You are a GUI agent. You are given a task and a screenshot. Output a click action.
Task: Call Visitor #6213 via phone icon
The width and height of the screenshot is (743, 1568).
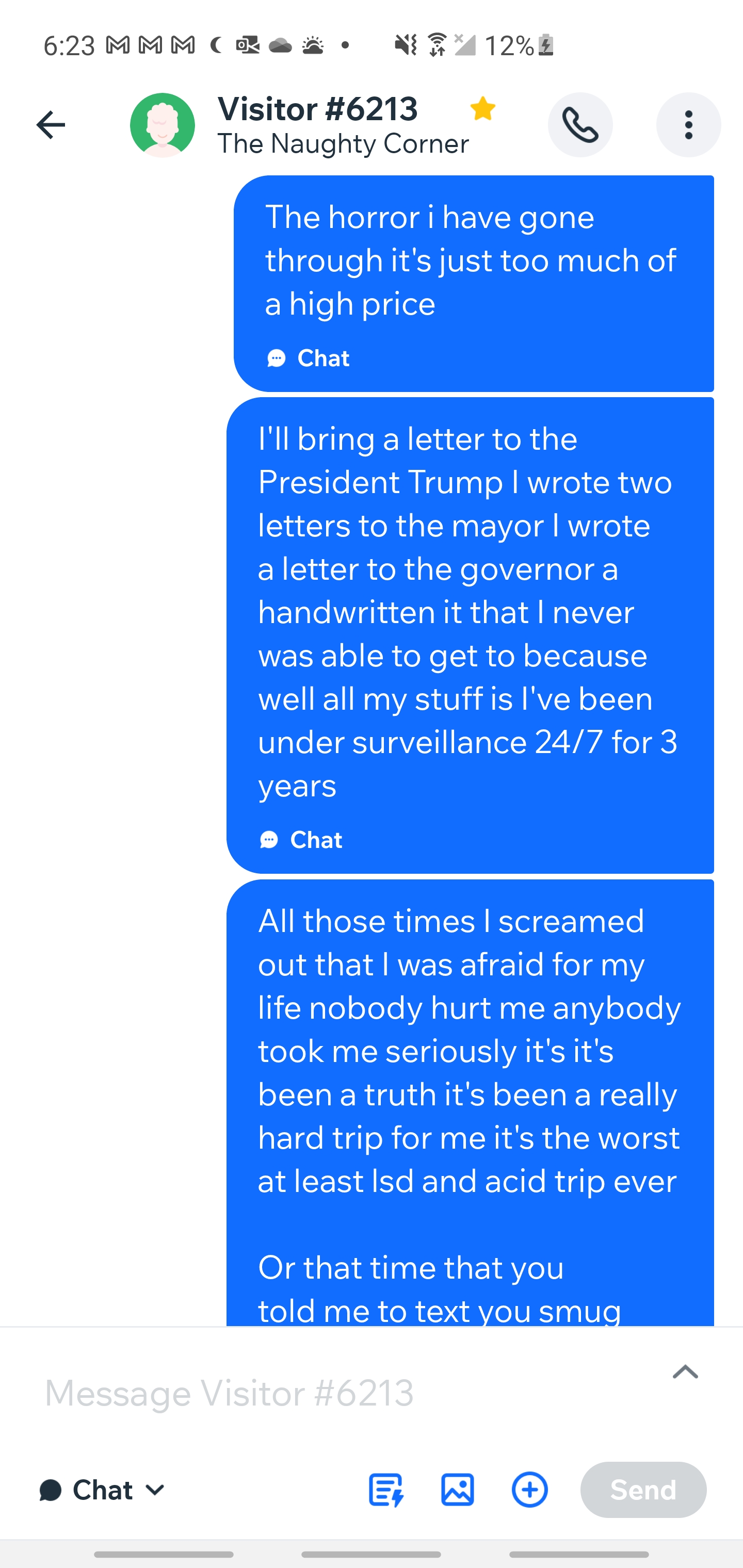coord(580,125)
